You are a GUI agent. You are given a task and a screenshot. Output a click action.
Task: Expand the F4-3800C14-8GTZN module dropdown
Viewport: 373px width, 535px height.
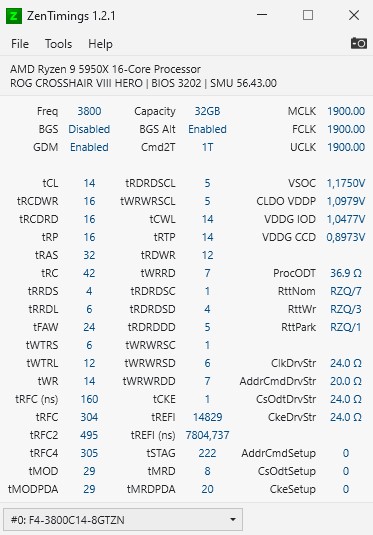123,520
